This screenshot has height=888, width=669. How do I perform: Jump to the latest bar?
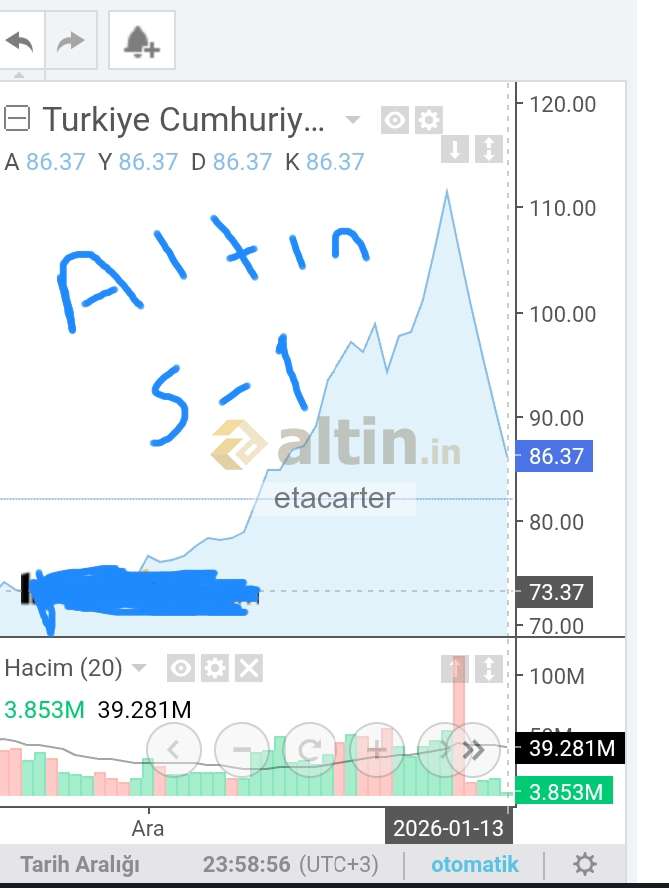[x=473, y=748]
